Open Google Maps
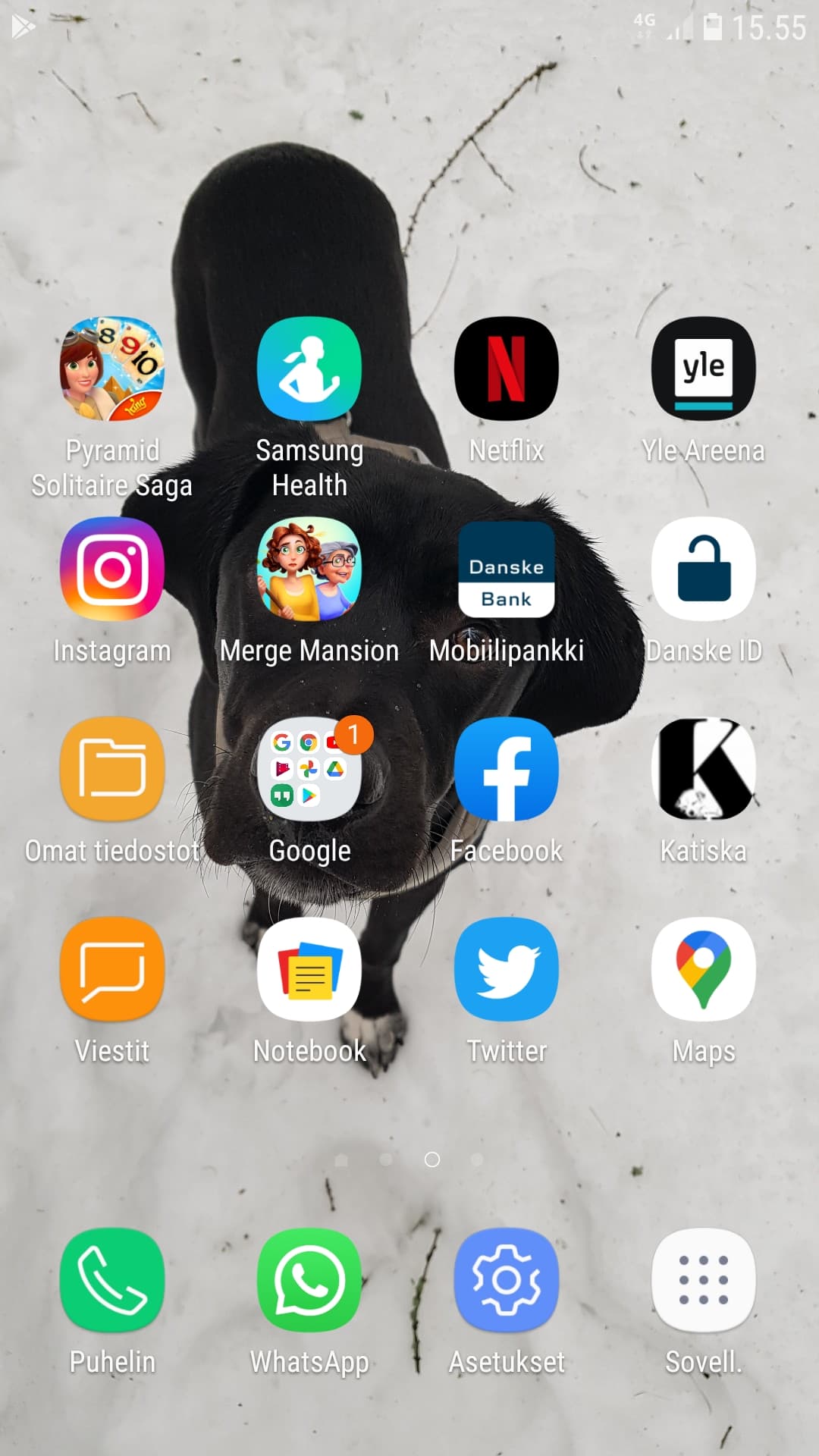The height and width of the screenshot is (1456, 819). [704, 970]
